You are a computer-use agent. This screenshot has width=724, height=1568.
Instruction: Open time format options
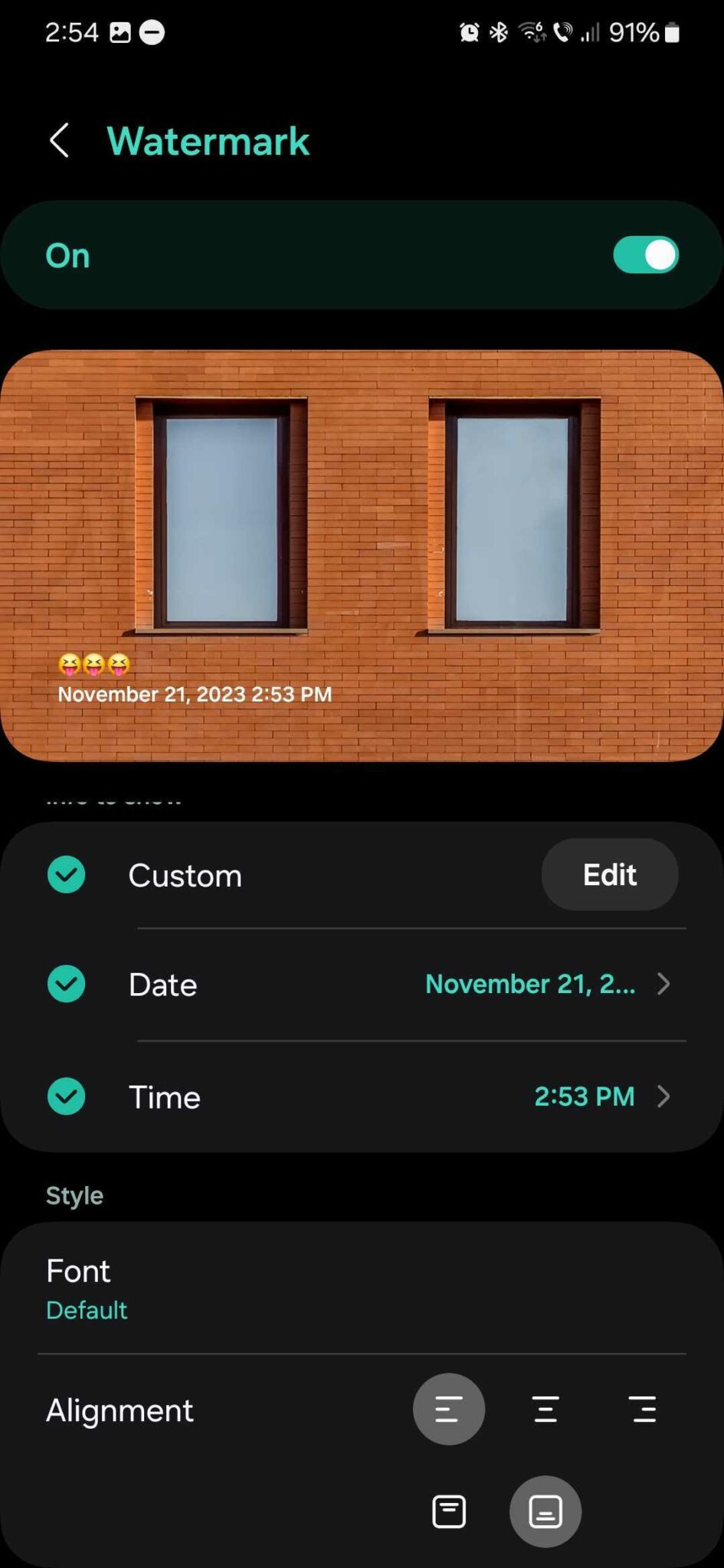[601, 1096]
